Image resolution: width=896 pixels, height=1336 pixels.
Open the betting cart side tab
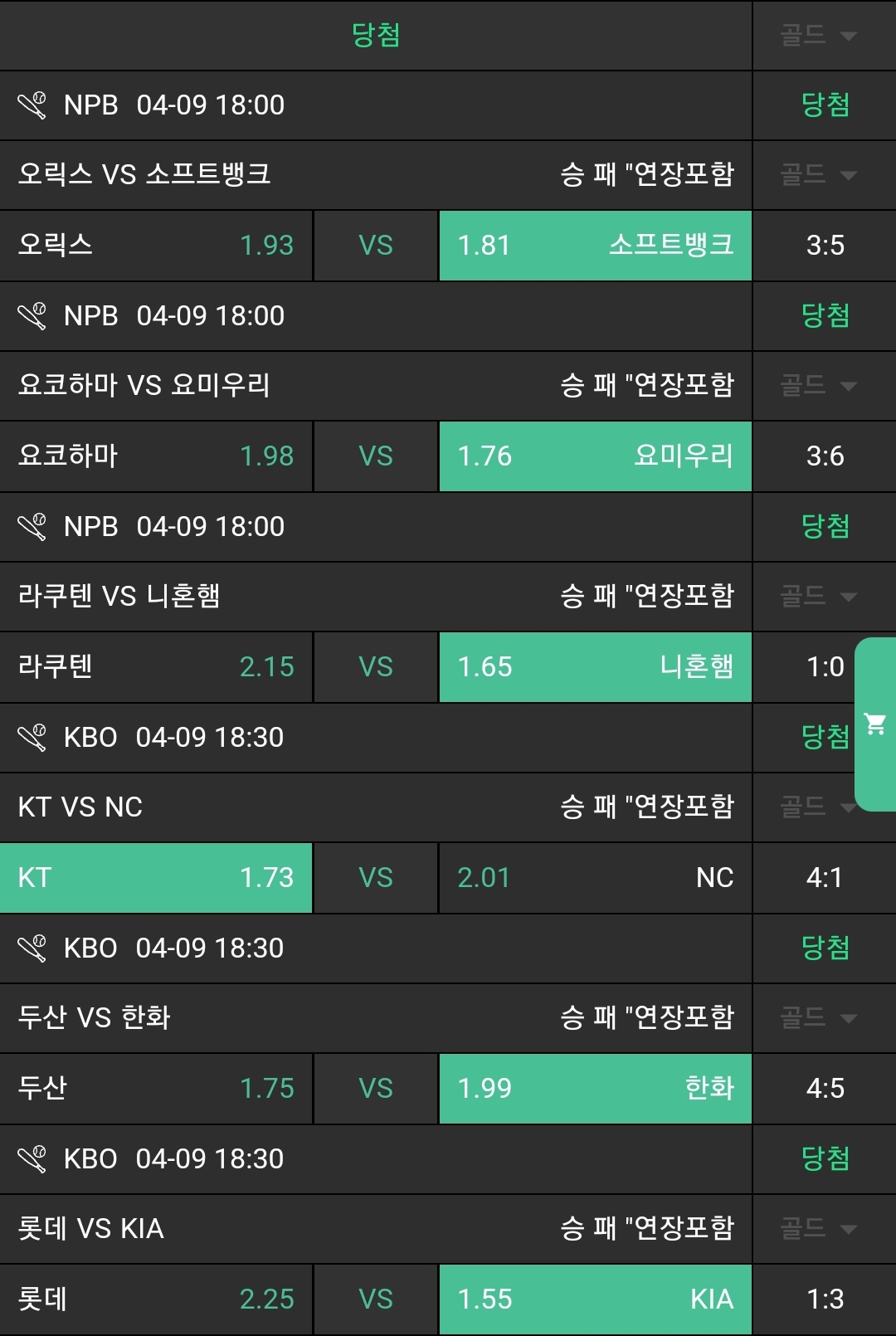click(875, 724)
